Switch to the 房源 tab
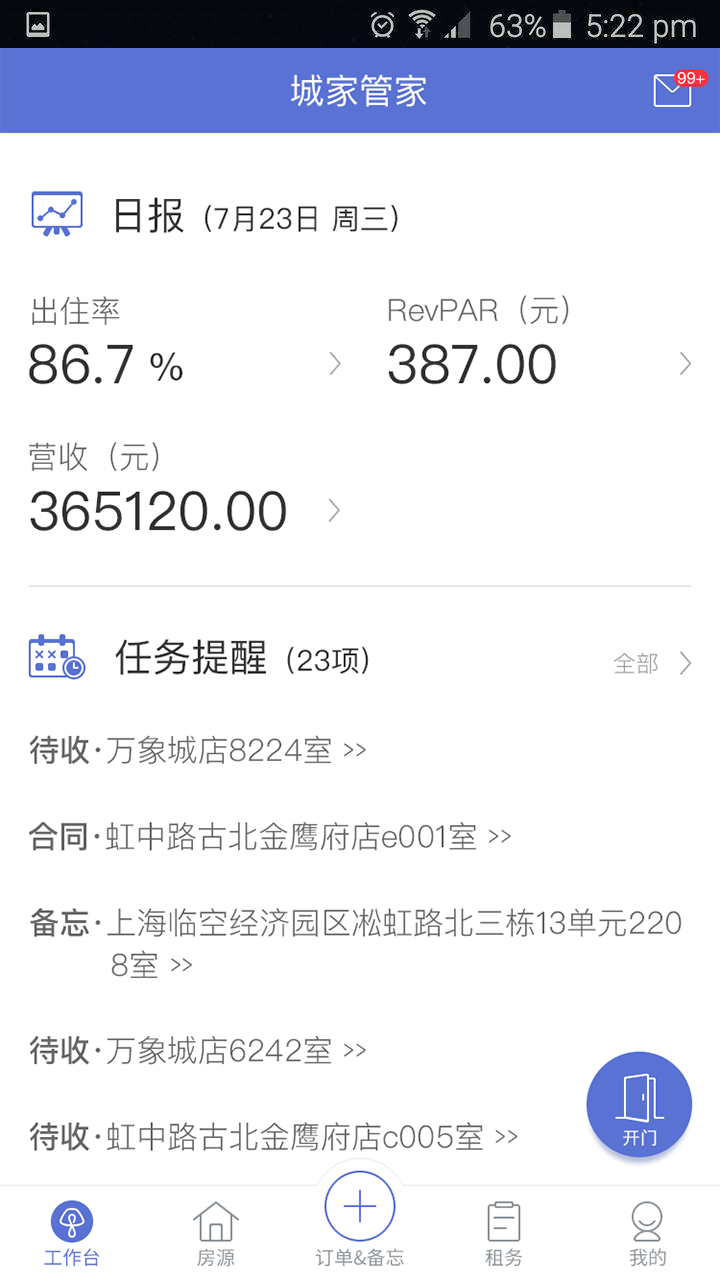Viewport: 720px width, 1280px height. tap(216, 1234)
